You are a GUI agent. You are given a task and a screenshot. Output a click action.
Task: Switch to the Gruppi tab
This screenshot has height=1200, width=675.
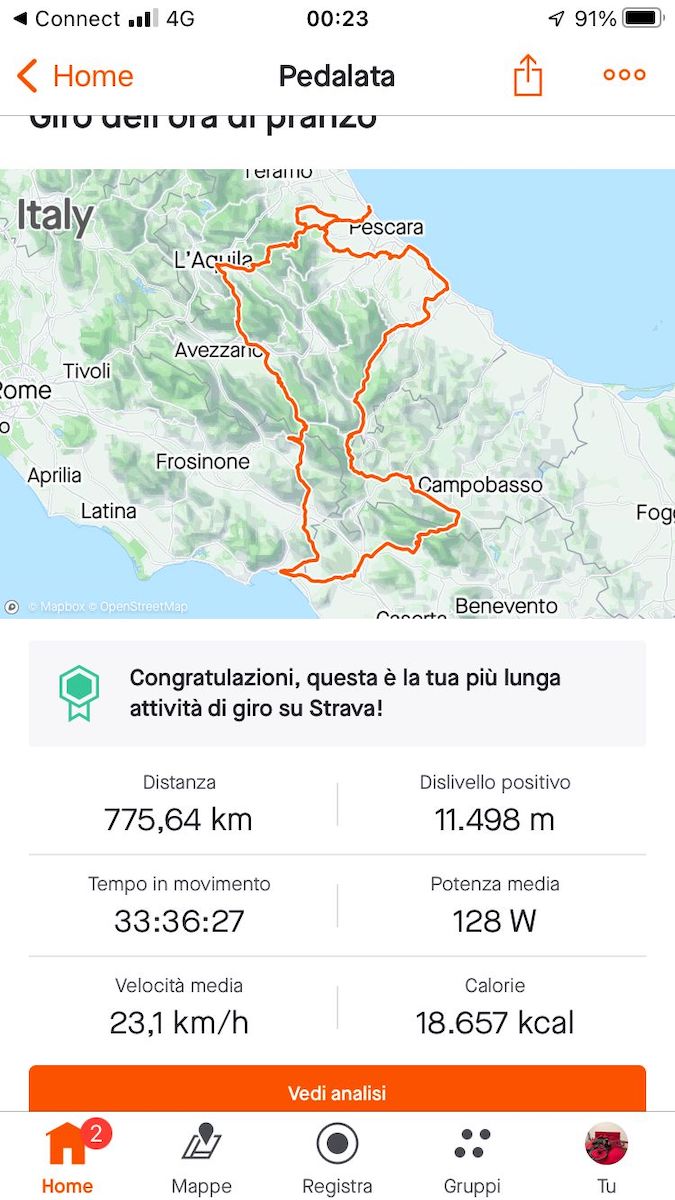pyautogui.click(x=472, y=1158)
